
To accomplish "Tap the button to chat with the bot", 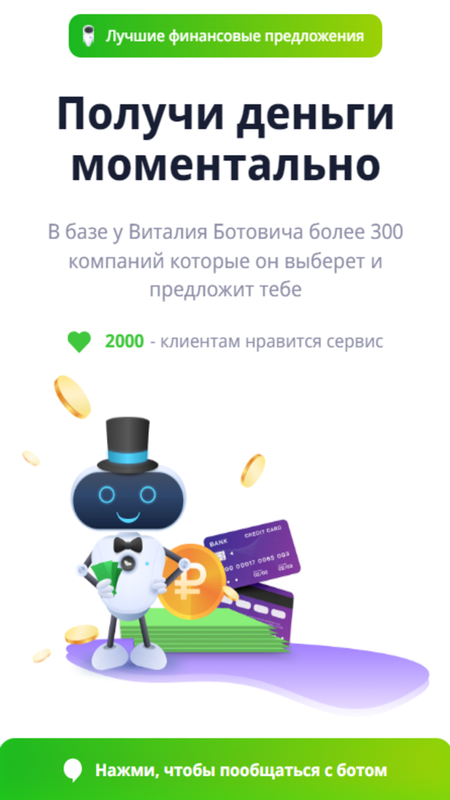I will (225, 769).
